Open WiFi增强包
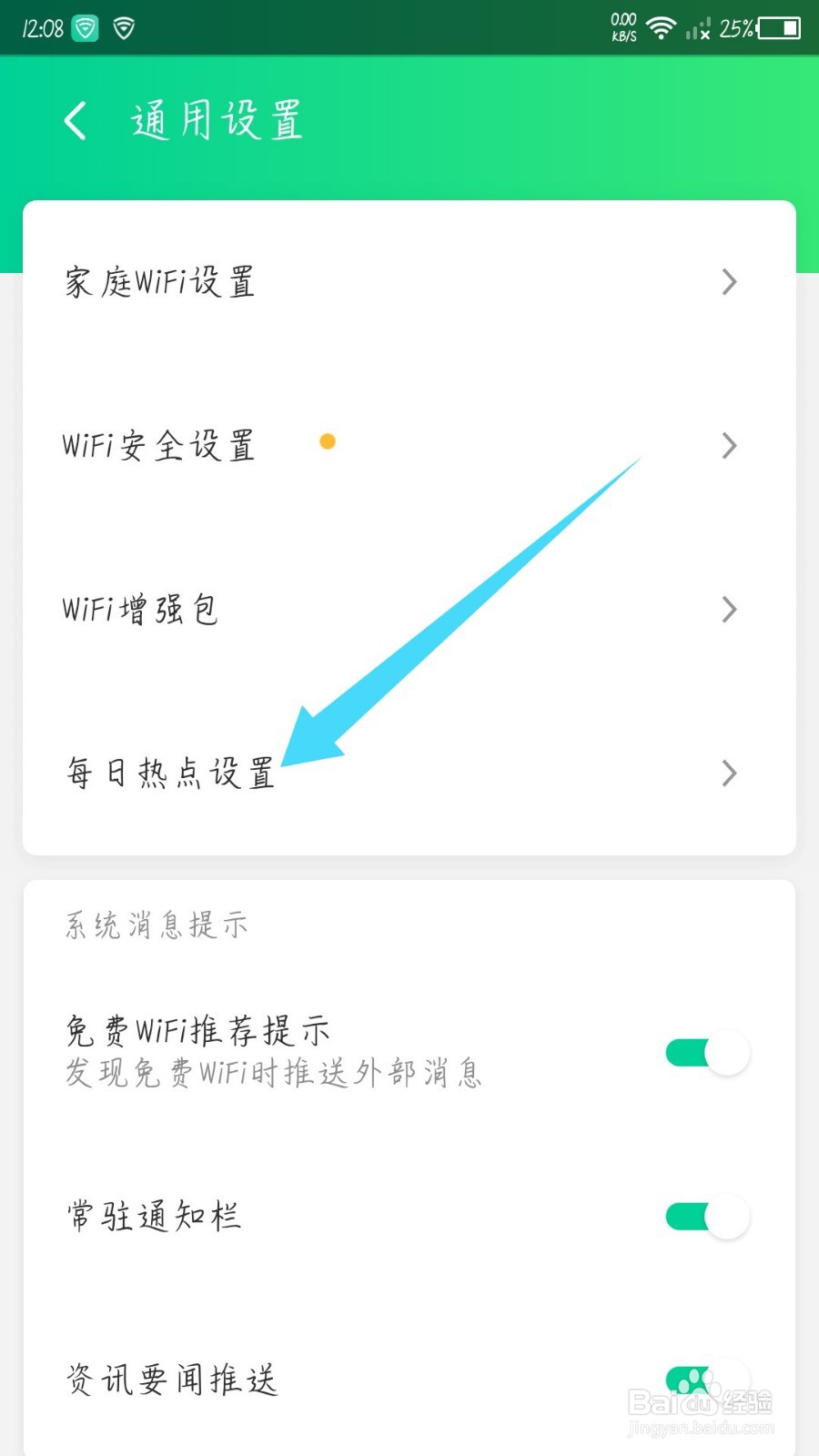The width and height of the screenshot is (819, 1456). click(x=409, y=610)
